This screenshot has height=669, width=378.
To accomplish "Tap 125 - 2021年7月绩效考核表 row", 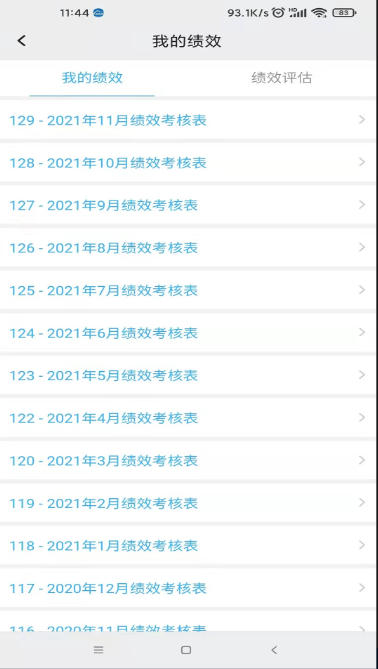I will coord(188,291).
